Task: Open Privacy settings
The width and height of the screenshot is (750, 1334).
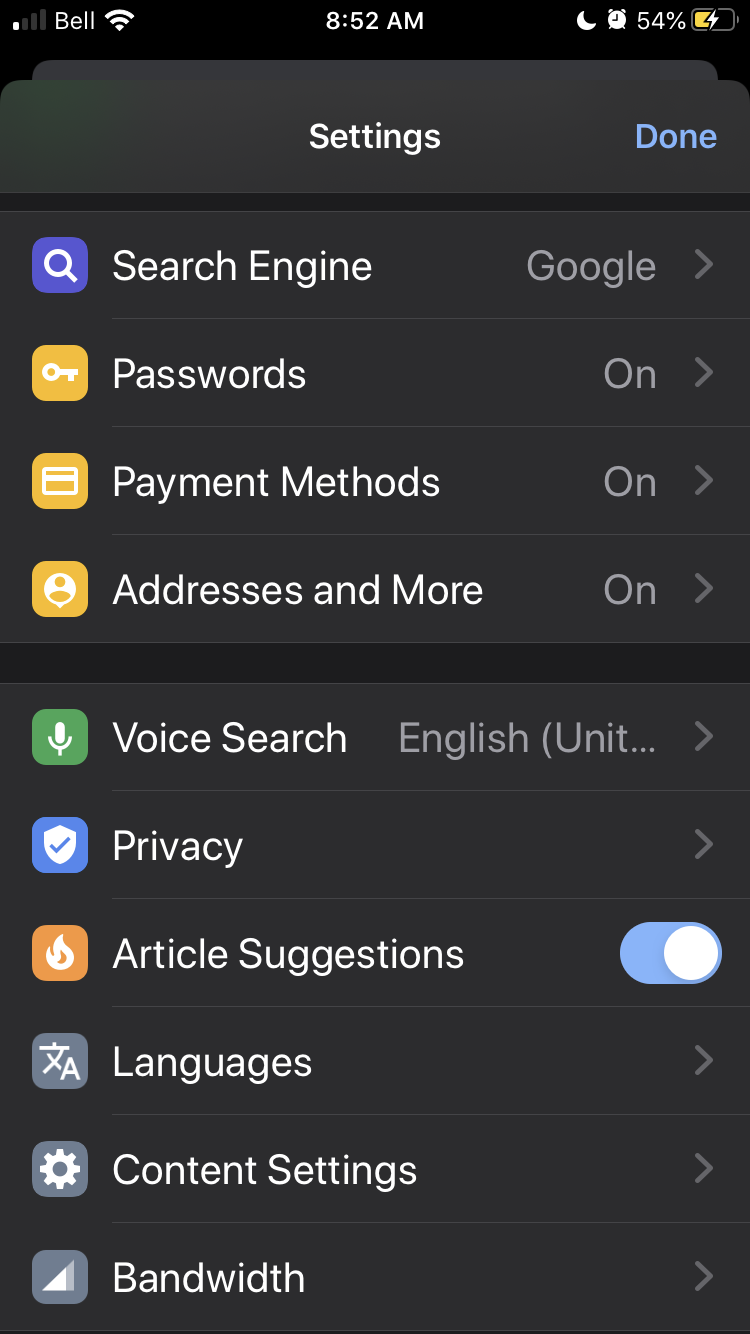Action: [x=375, y=846]
